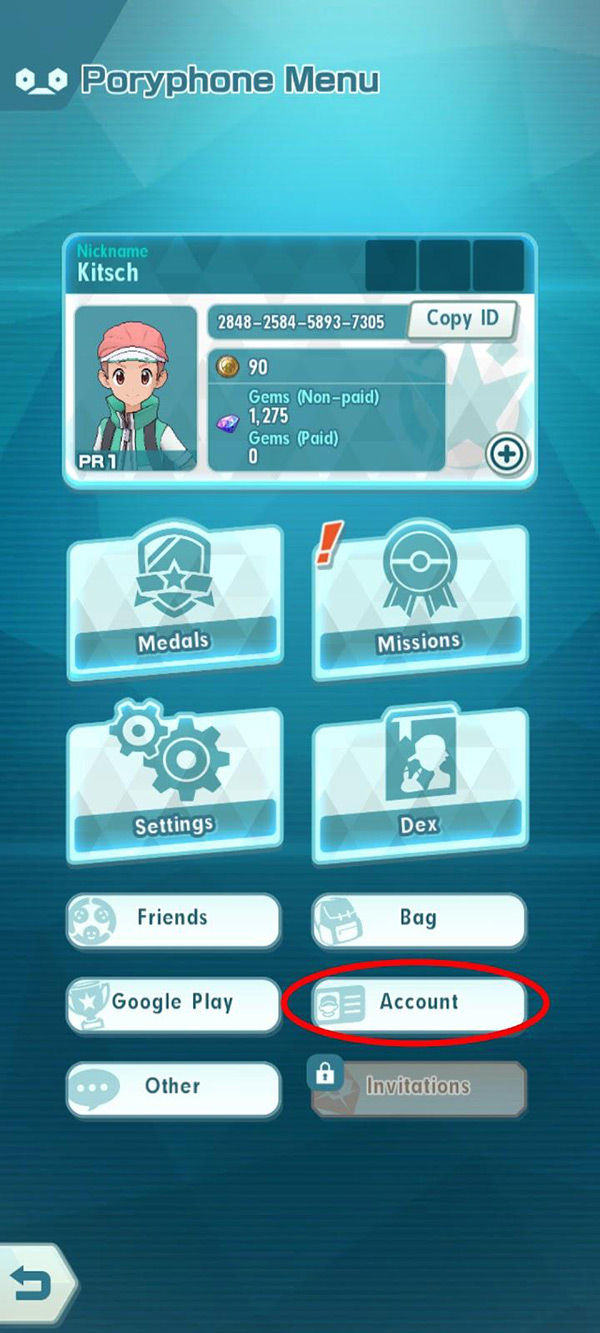Screen dimensions: 600x1333
Task: Open the Dex card
Action: 419,782
